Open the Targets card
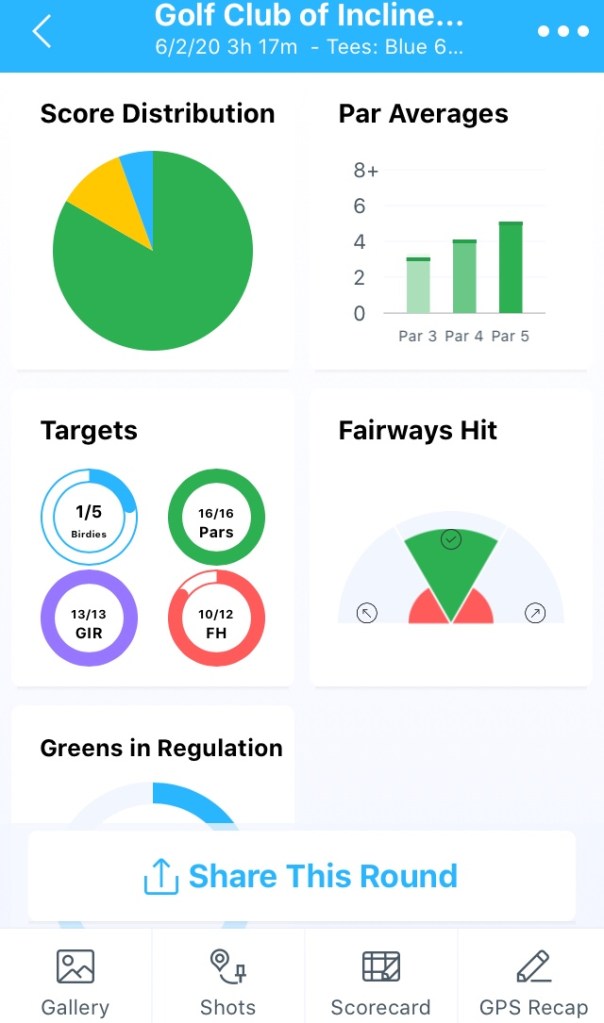This screenshot has width=604, height=1023. point(153,540)
